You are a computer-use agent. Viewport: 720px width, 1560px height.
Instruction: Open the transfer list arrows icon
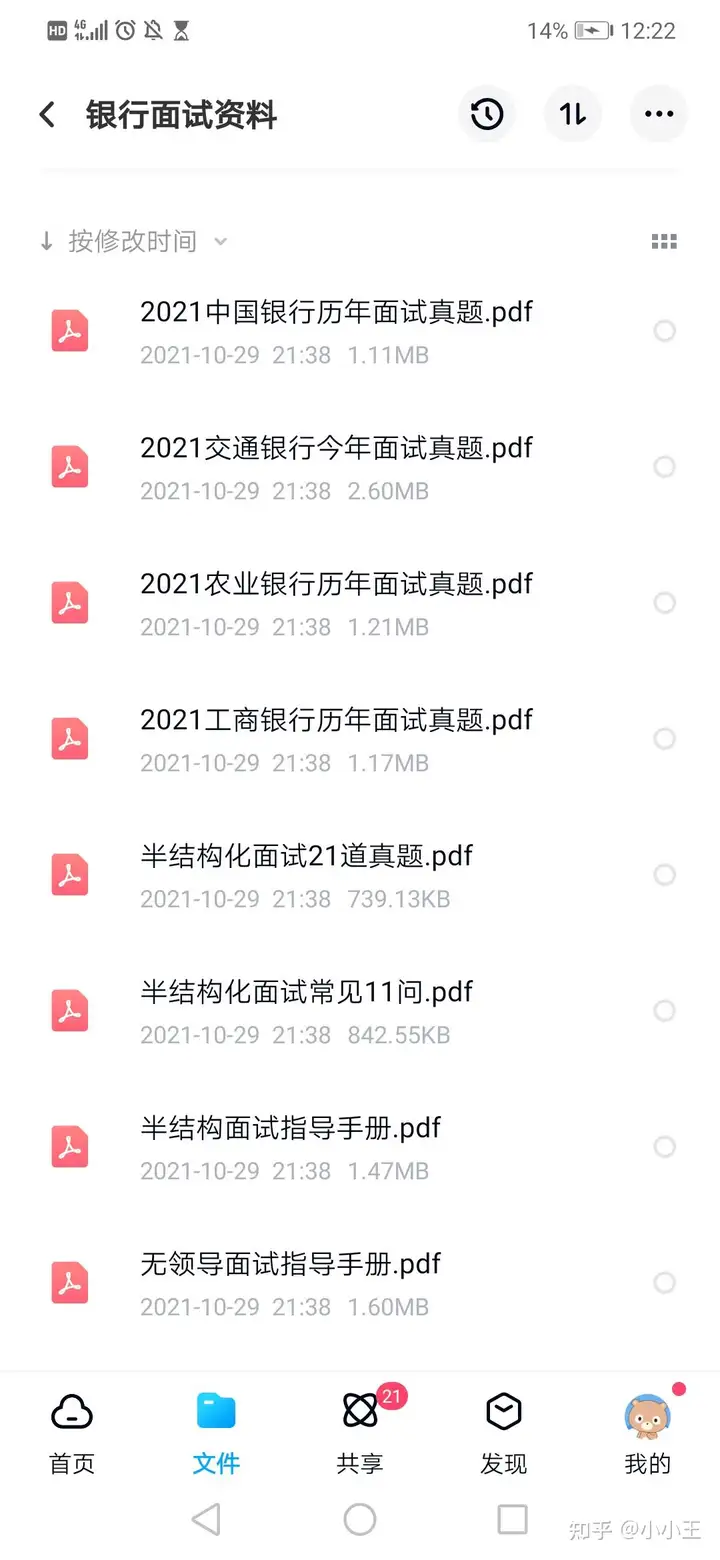click(573, 114)
